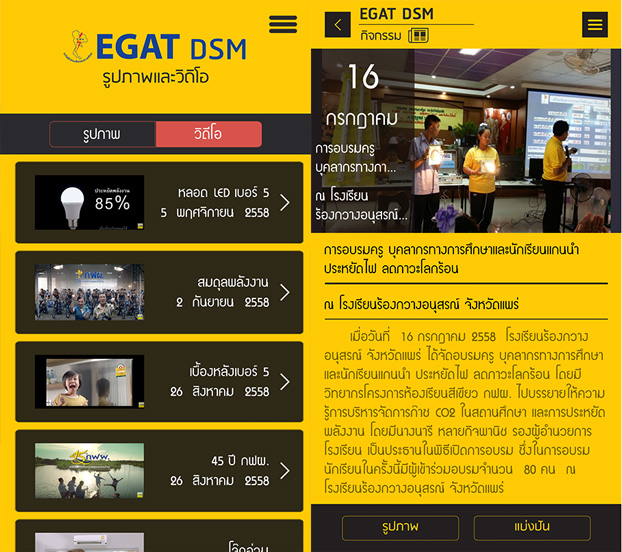The width and height of the screenshot is (622, 552).
Task: Open the video สมดุลพลังงาน
Action: tap(159, 292)
